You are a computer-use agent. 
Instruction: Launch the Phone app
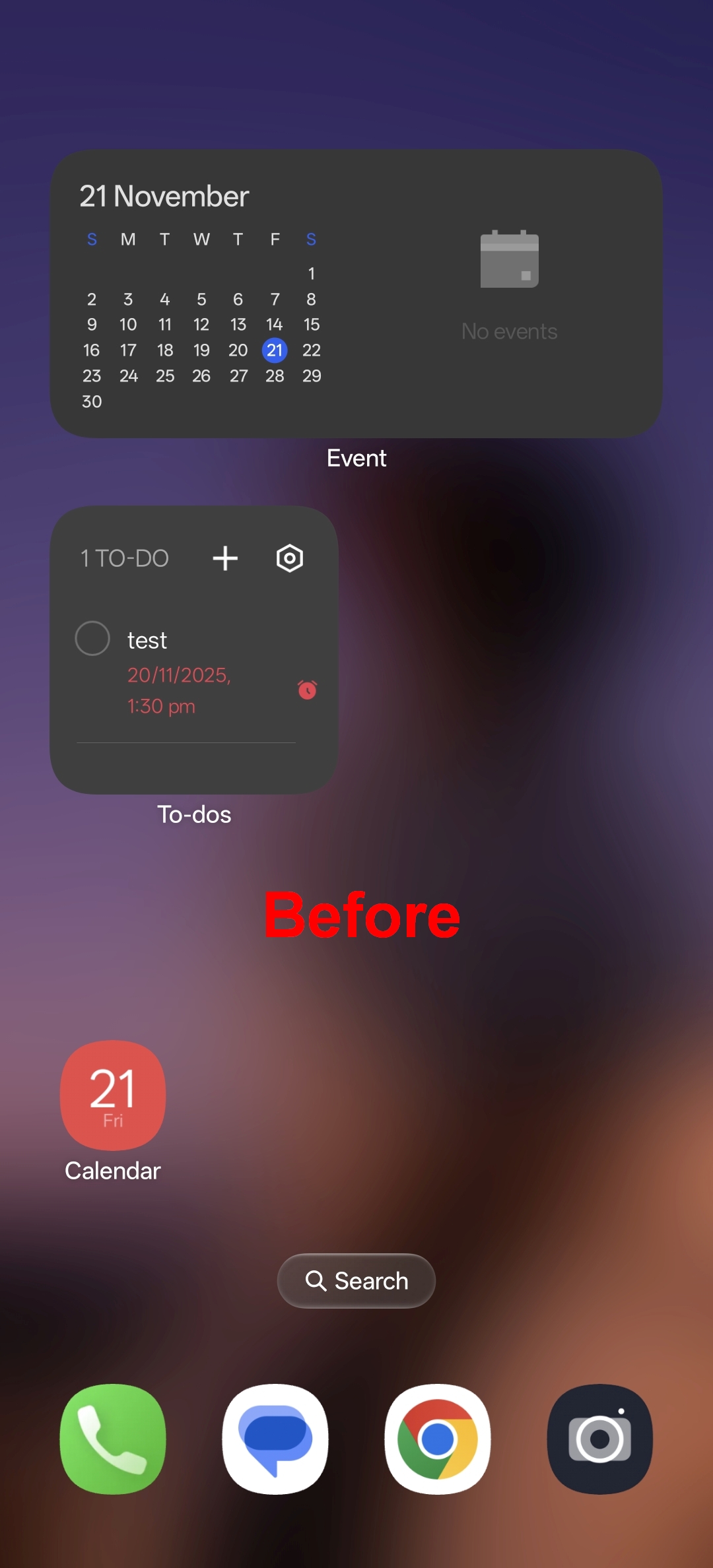click(113, 1439)
